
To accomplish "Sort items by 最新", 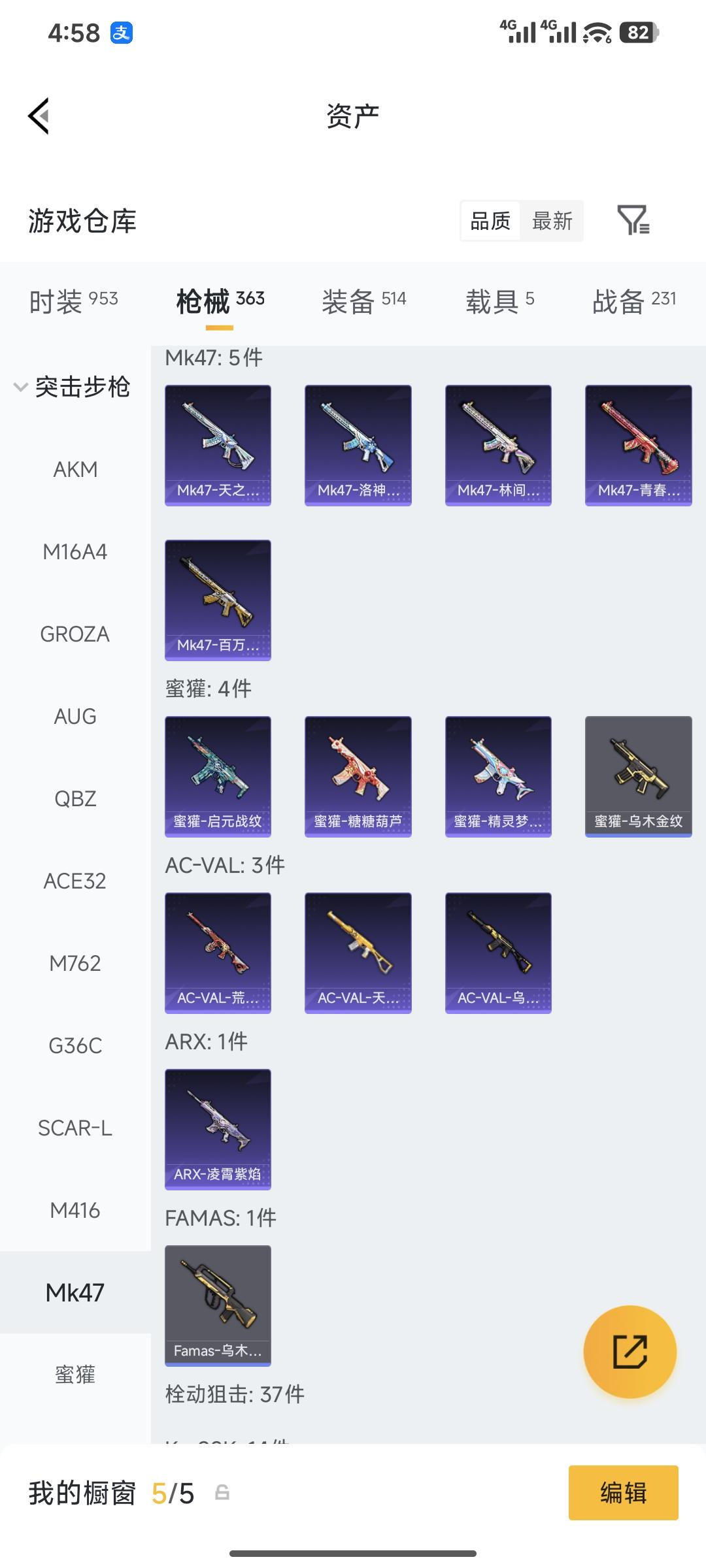I will pos(552,221).
